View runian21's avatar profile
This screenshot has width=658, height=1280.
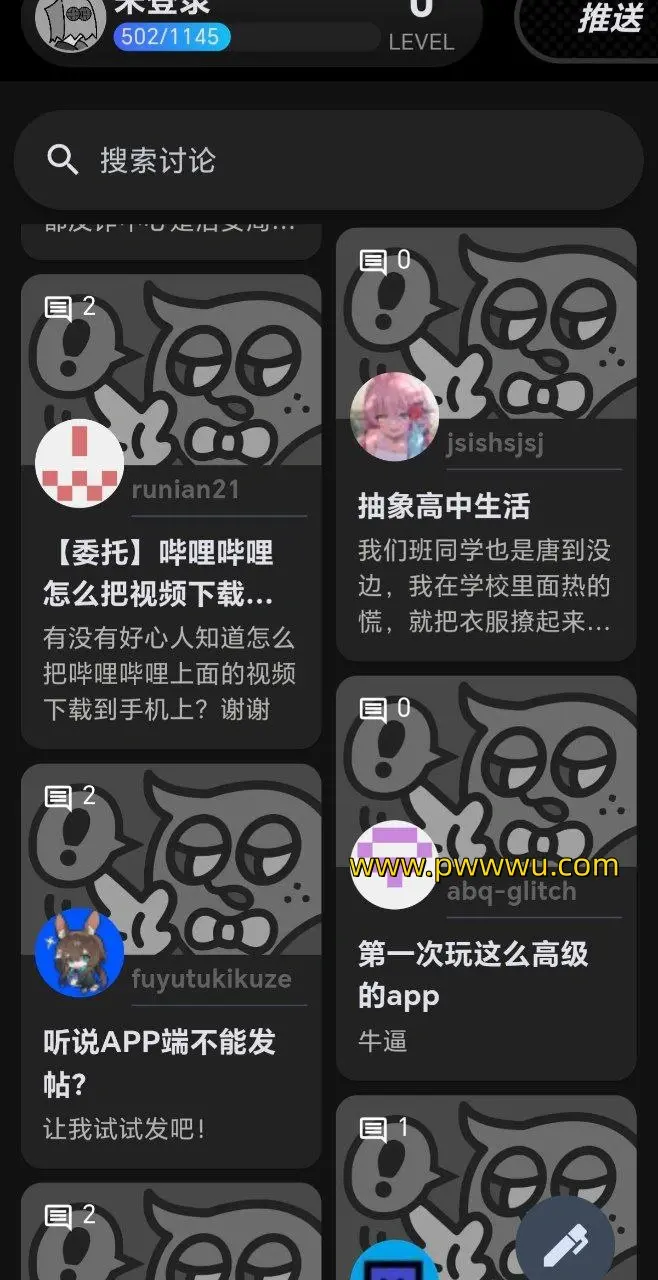coord(79,463)
